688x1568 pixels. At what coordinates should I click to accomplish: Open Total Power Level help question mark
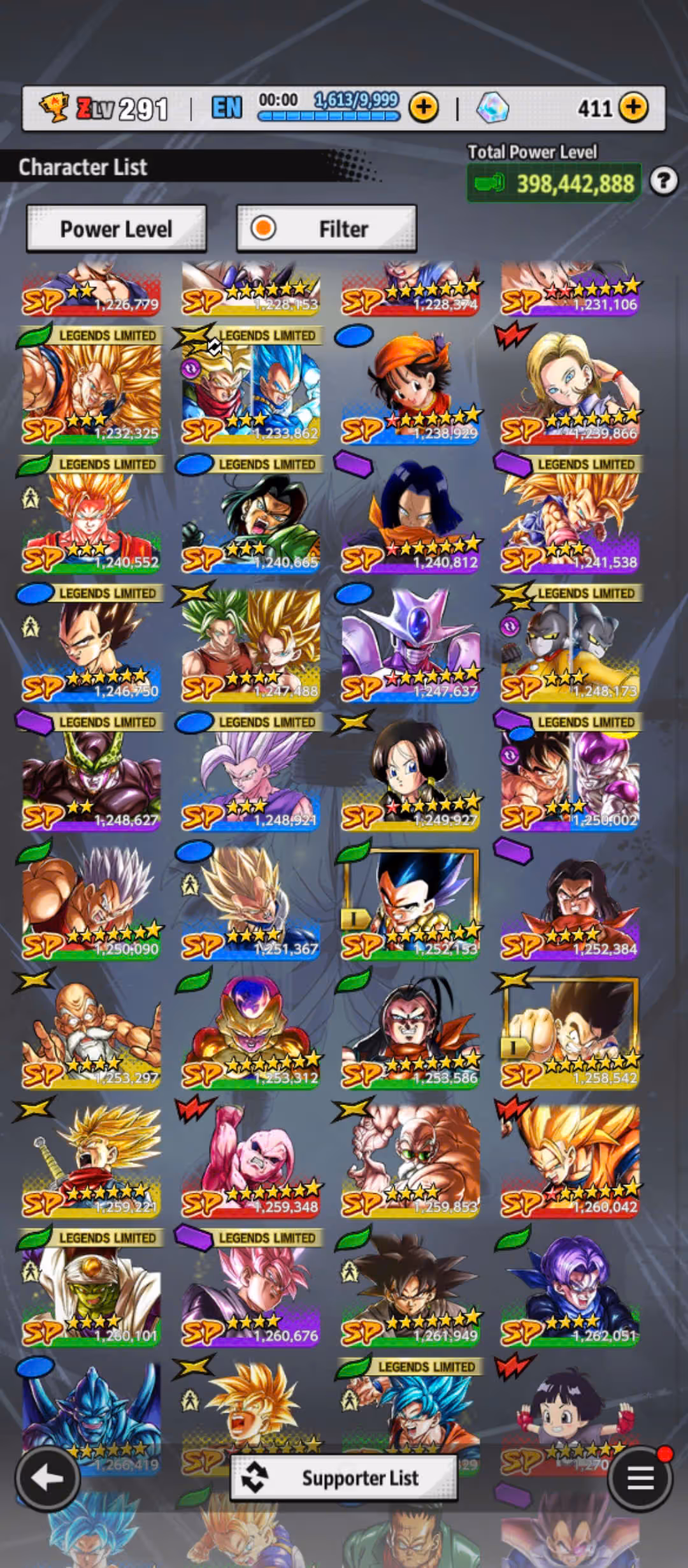(664, 182)
